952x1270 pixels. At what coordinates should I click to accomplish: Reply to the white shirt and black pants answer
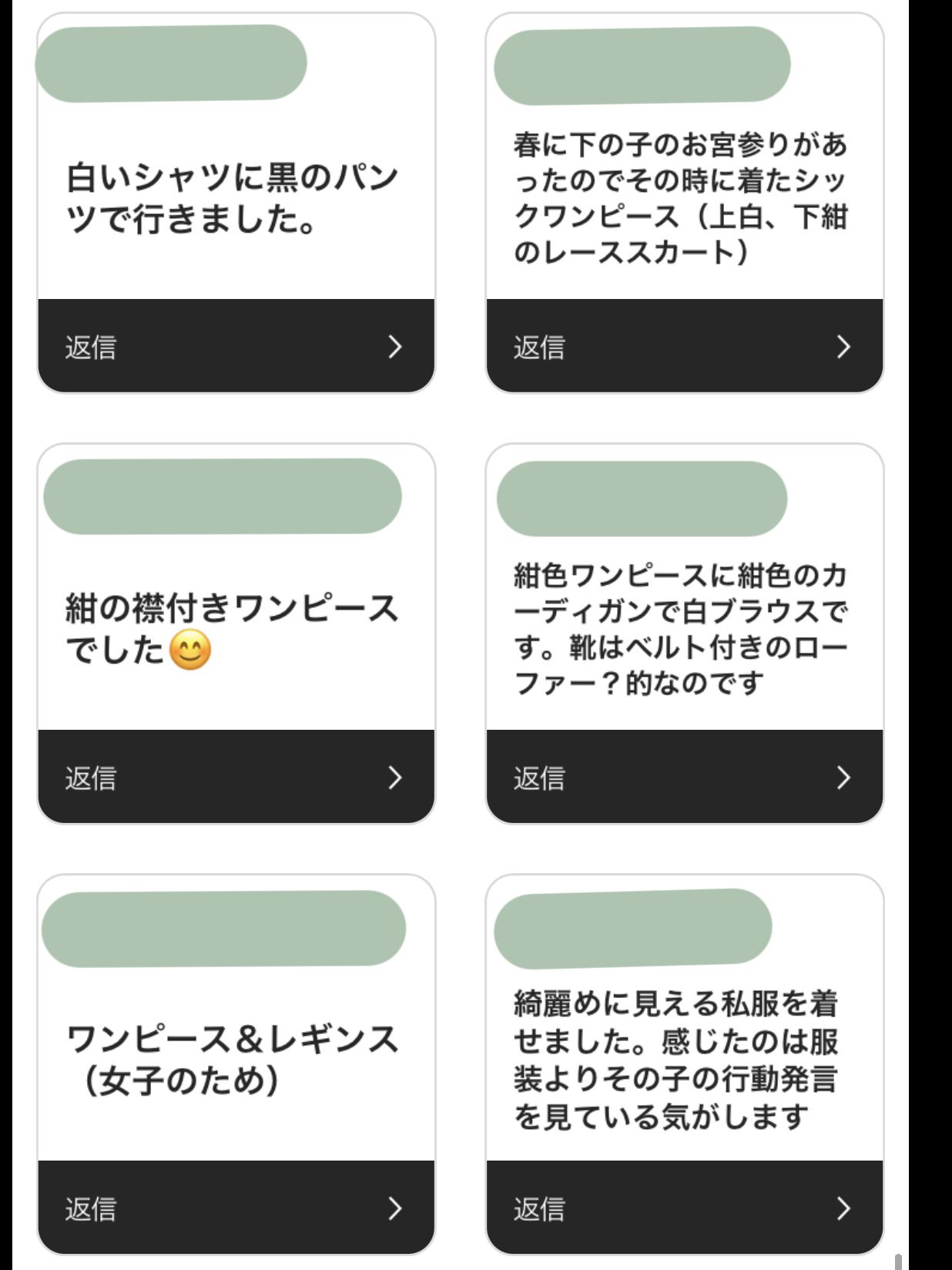tap(236, 346)
